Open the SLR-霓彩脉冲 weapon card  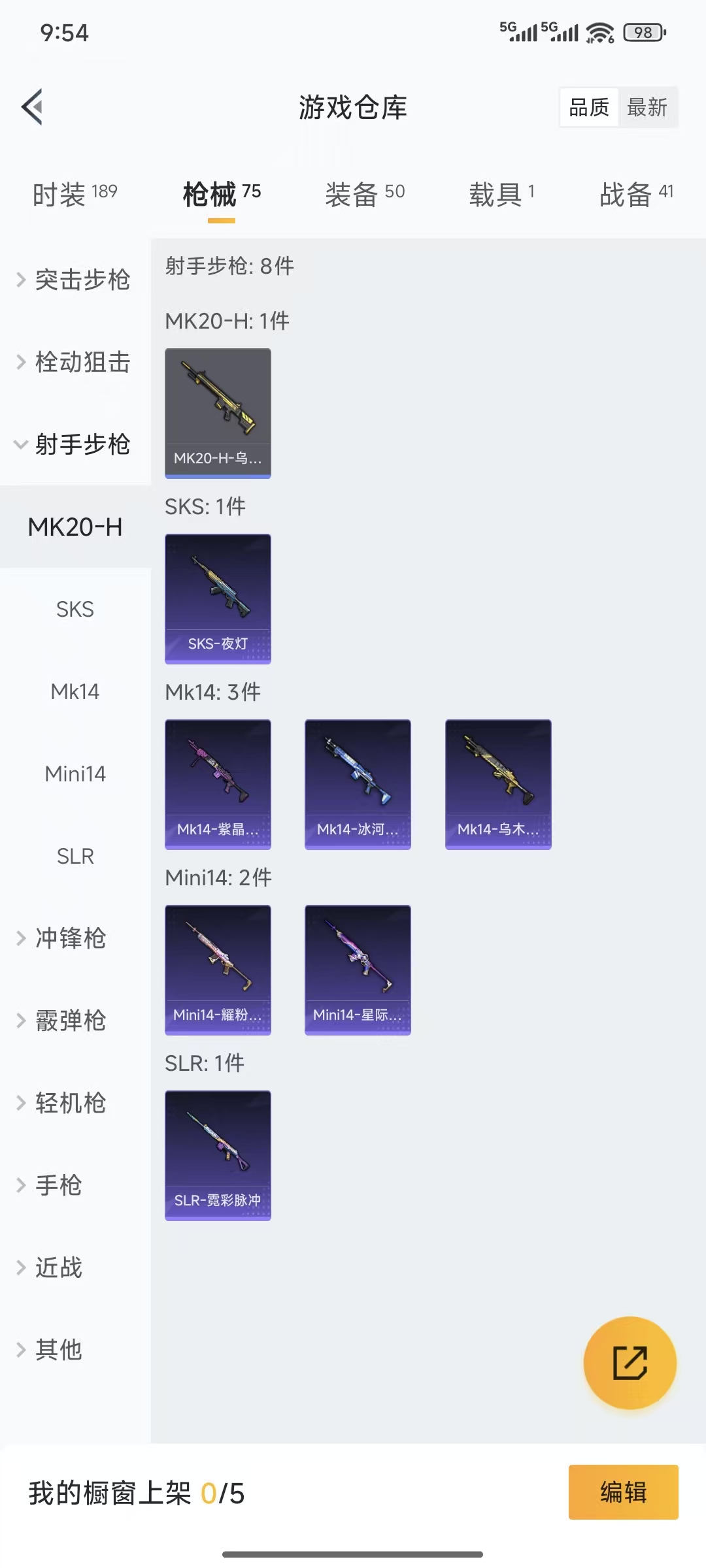pyautogui.click(x=218, y=1154)
